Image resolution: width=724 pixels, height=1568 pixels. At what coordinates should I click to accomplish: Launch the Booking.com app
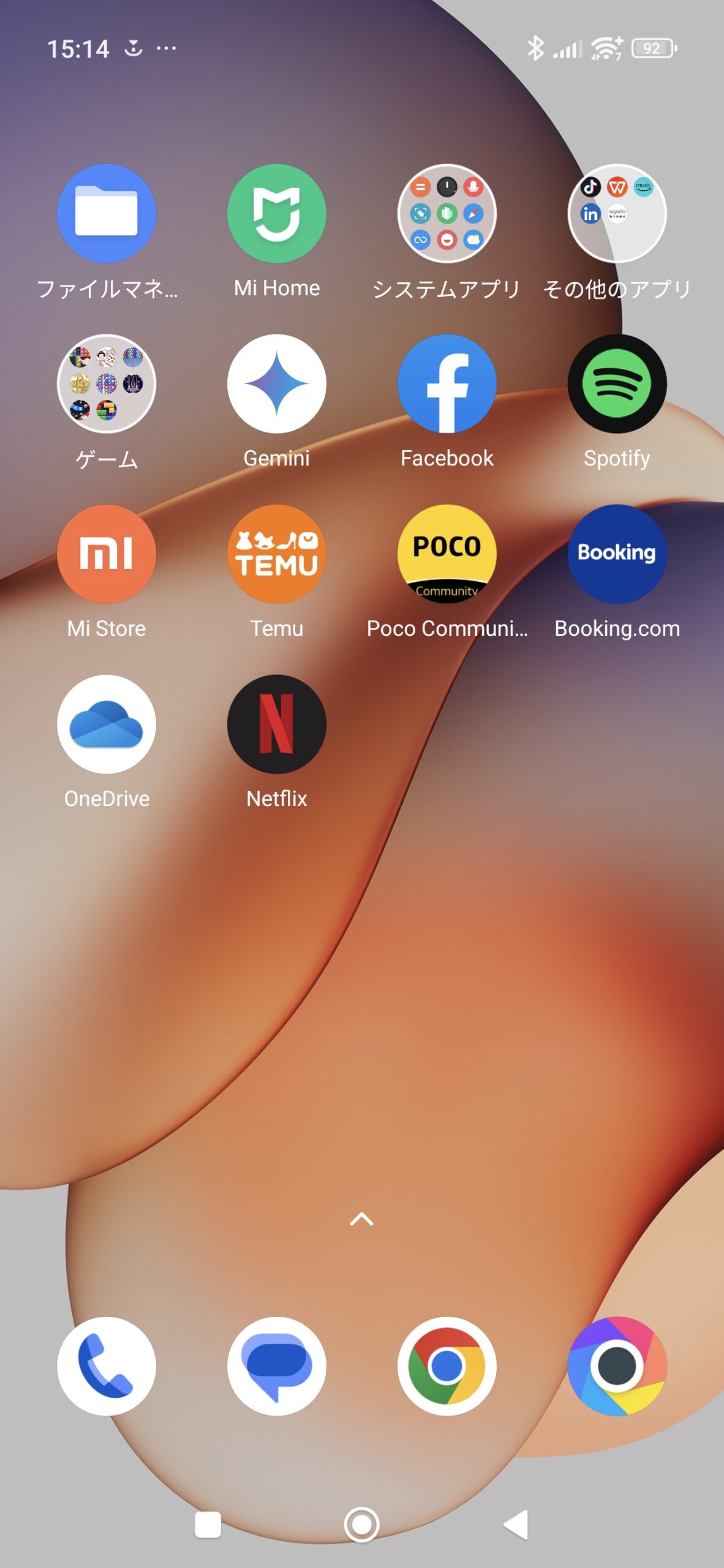point(617,554)
